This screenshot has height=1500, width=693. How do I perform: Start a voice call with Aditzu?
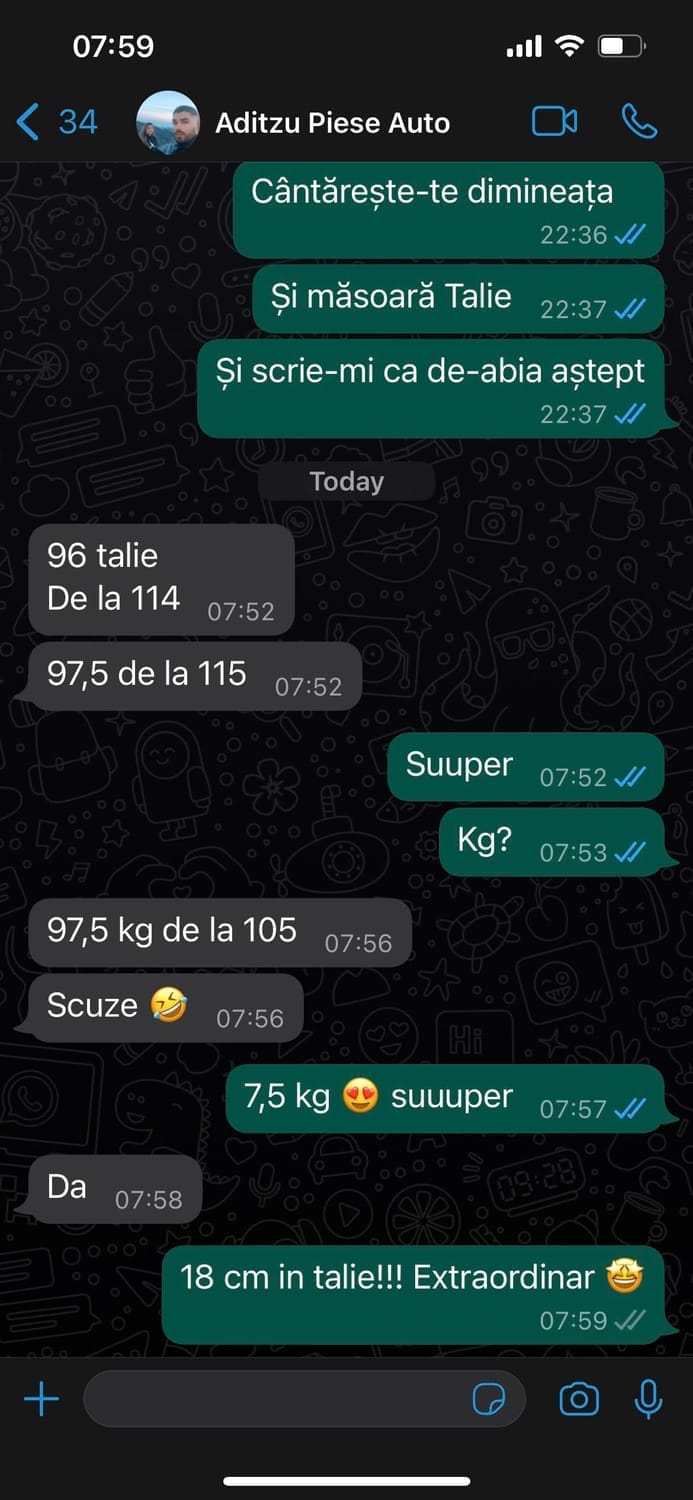(639, 122)
